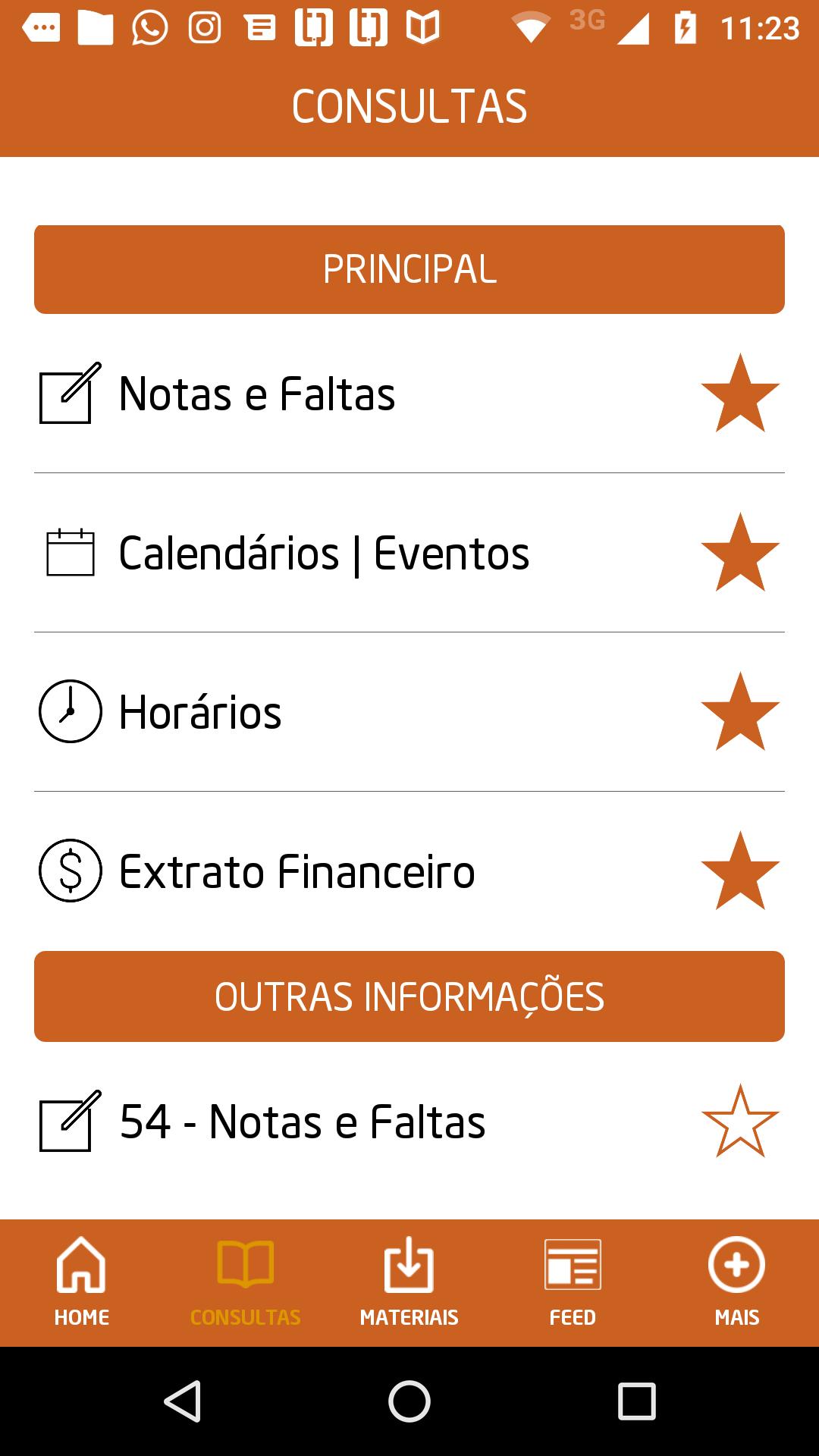
Task: Unfavorite the star next to Notas e Faltas
Action: pyautogui.click(x=740, y=393)
